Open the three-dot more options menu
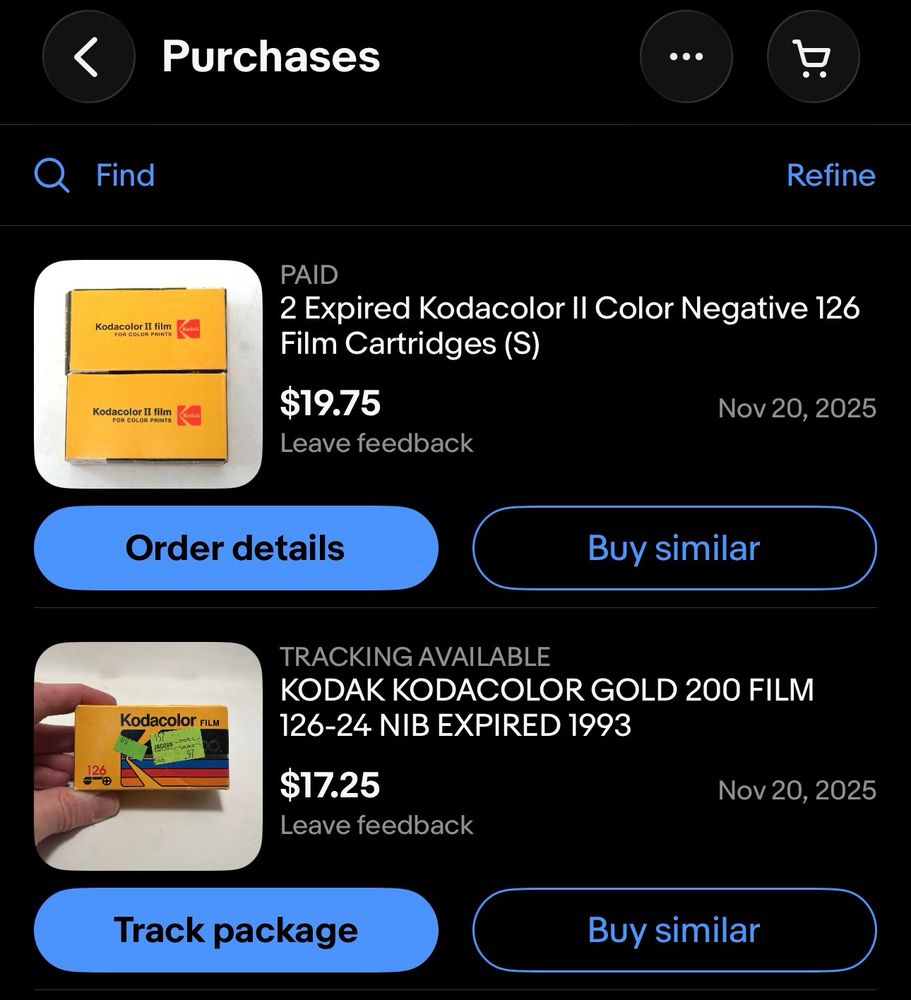The width and height of the screenshot is (911, 1000). coord(686,57)
